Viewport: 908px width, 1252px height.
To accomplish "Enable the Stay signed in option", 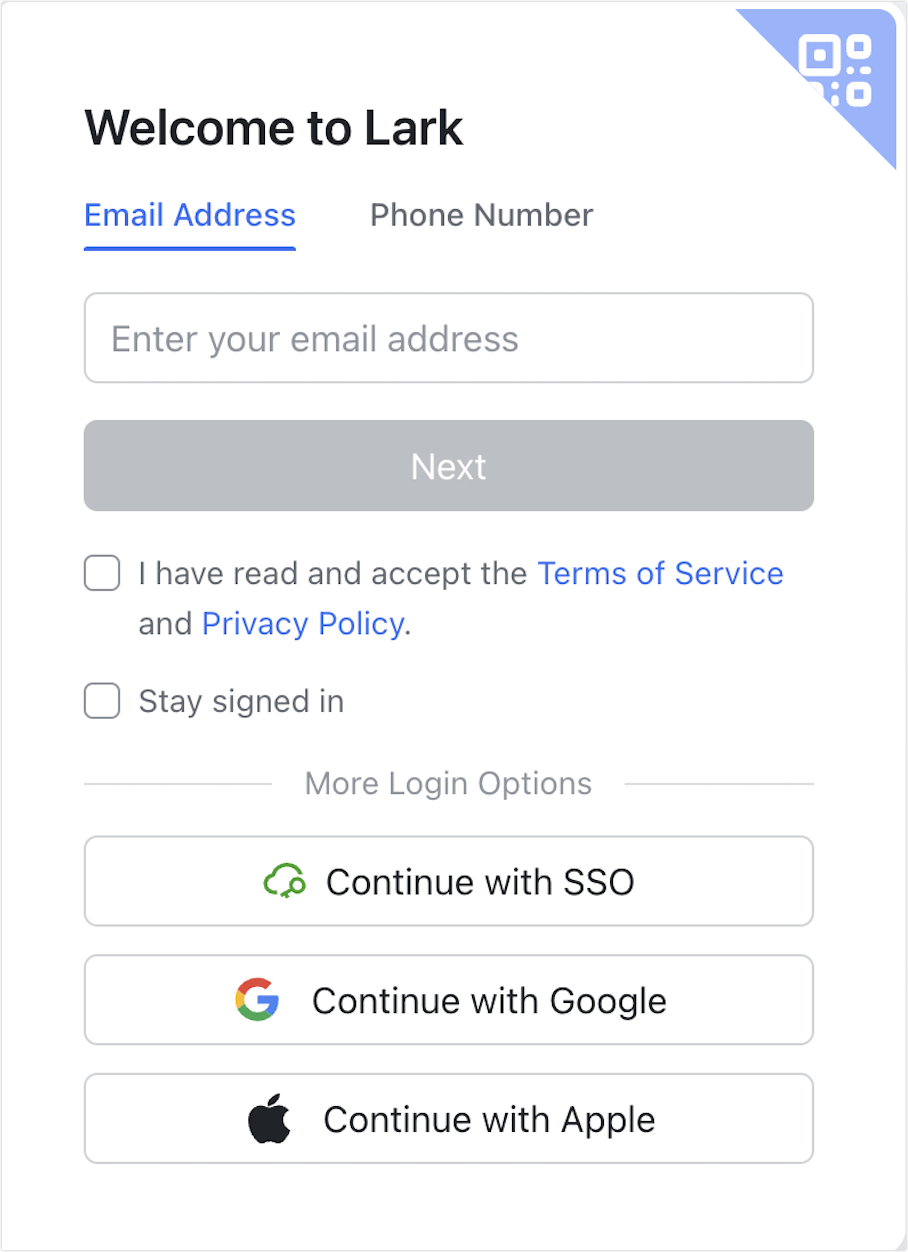I will pos(101,701).
